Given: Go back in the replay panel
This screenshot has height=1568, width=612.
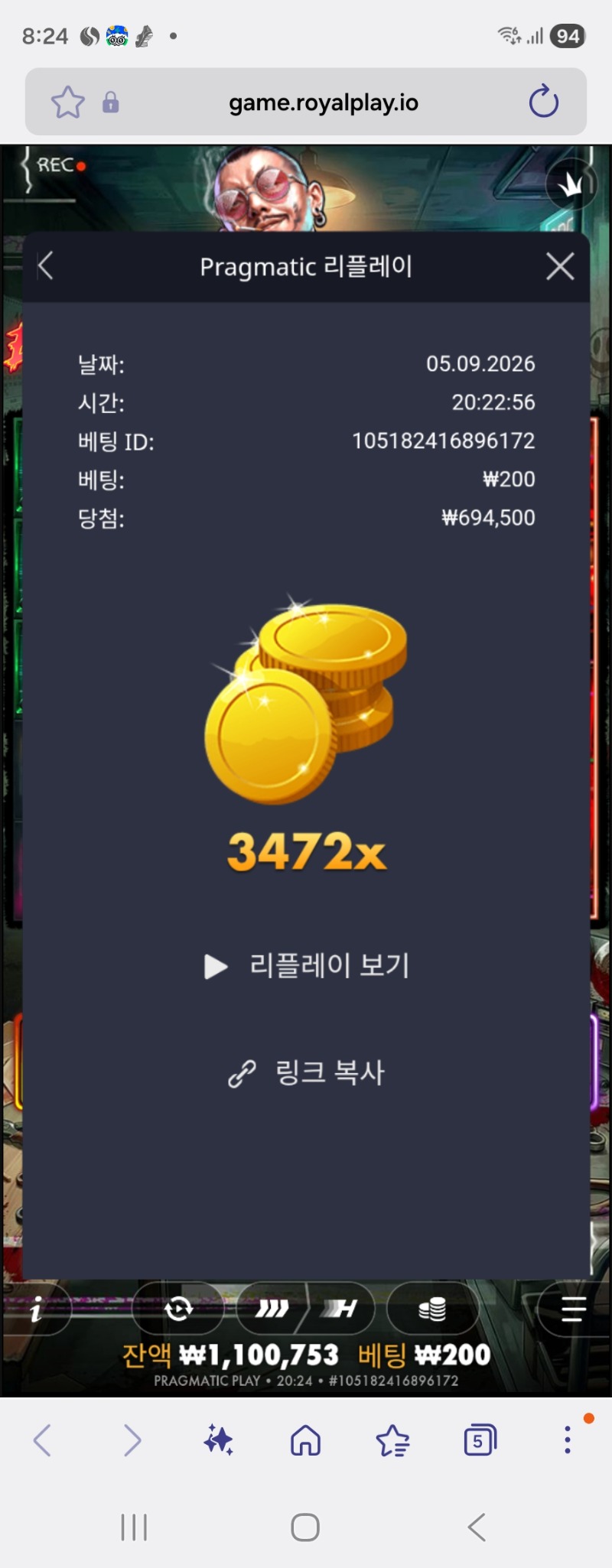Looking at the screenshot, I should (46, 266).
